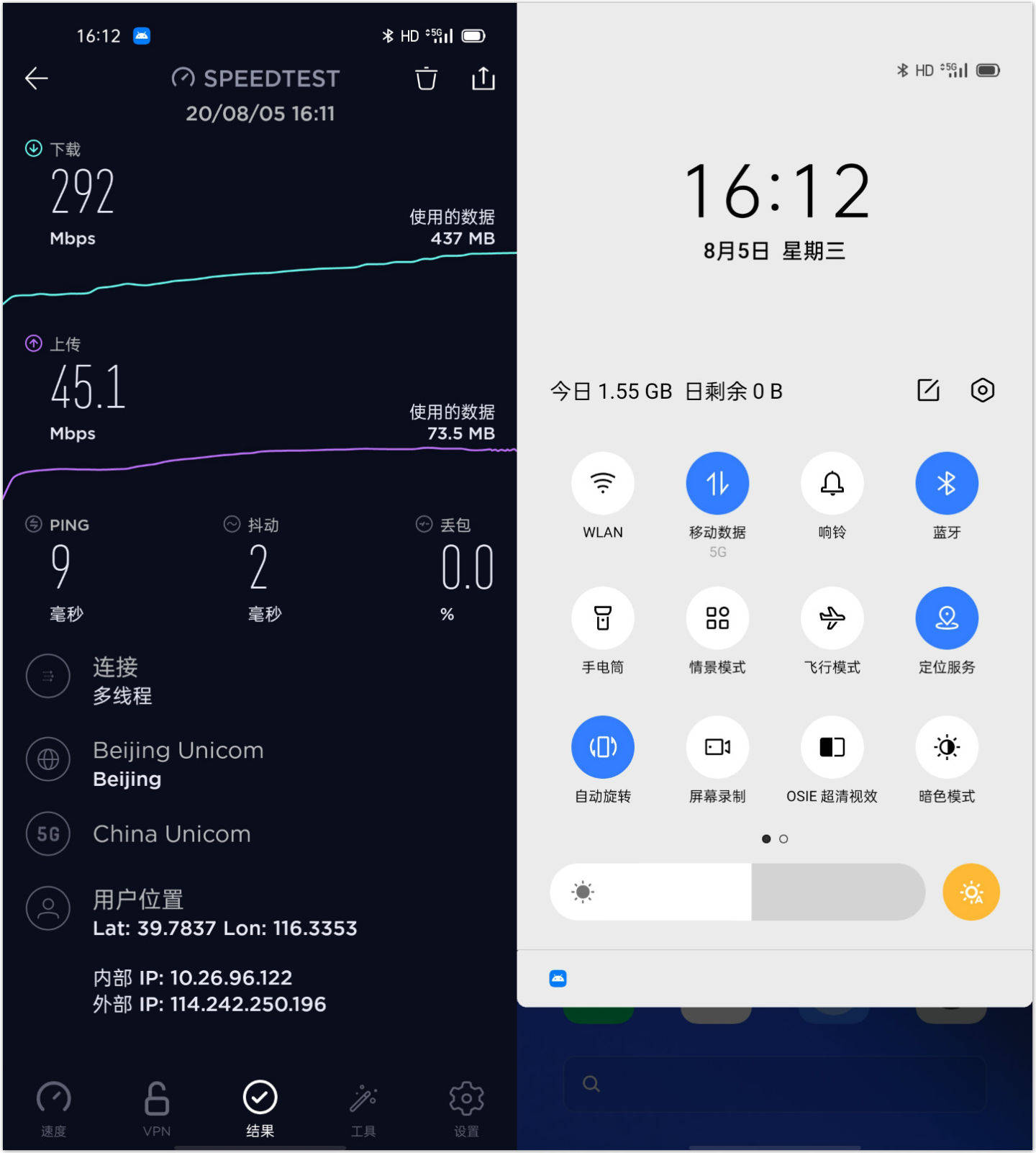The width and height of the screenshot is (1036, 1153).
Task: Turn off auto-rotate (自动旋转)
Action: (x=603, y=747)
